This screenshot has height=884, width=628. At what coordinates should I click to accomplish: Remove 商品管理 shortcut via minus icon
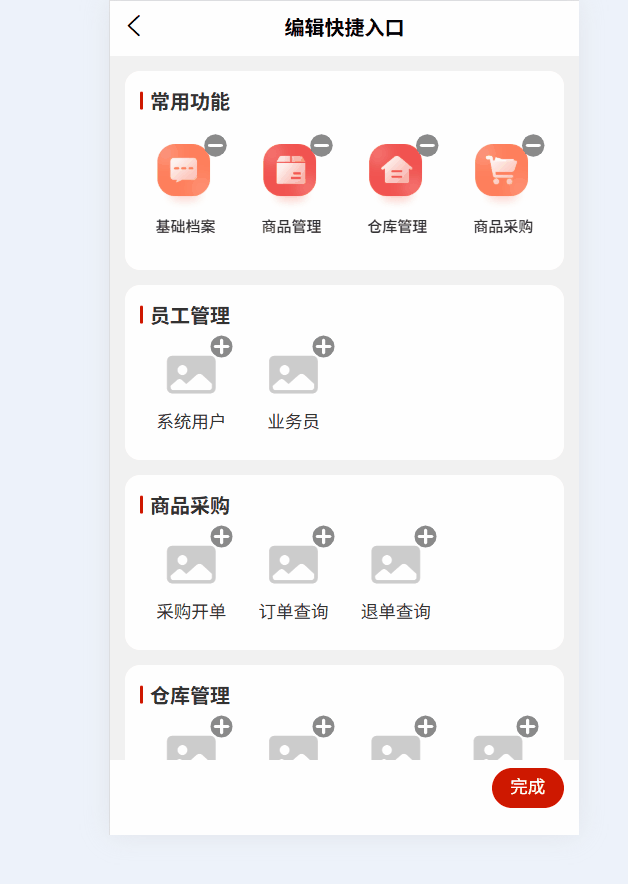click(x=321, y=146)
